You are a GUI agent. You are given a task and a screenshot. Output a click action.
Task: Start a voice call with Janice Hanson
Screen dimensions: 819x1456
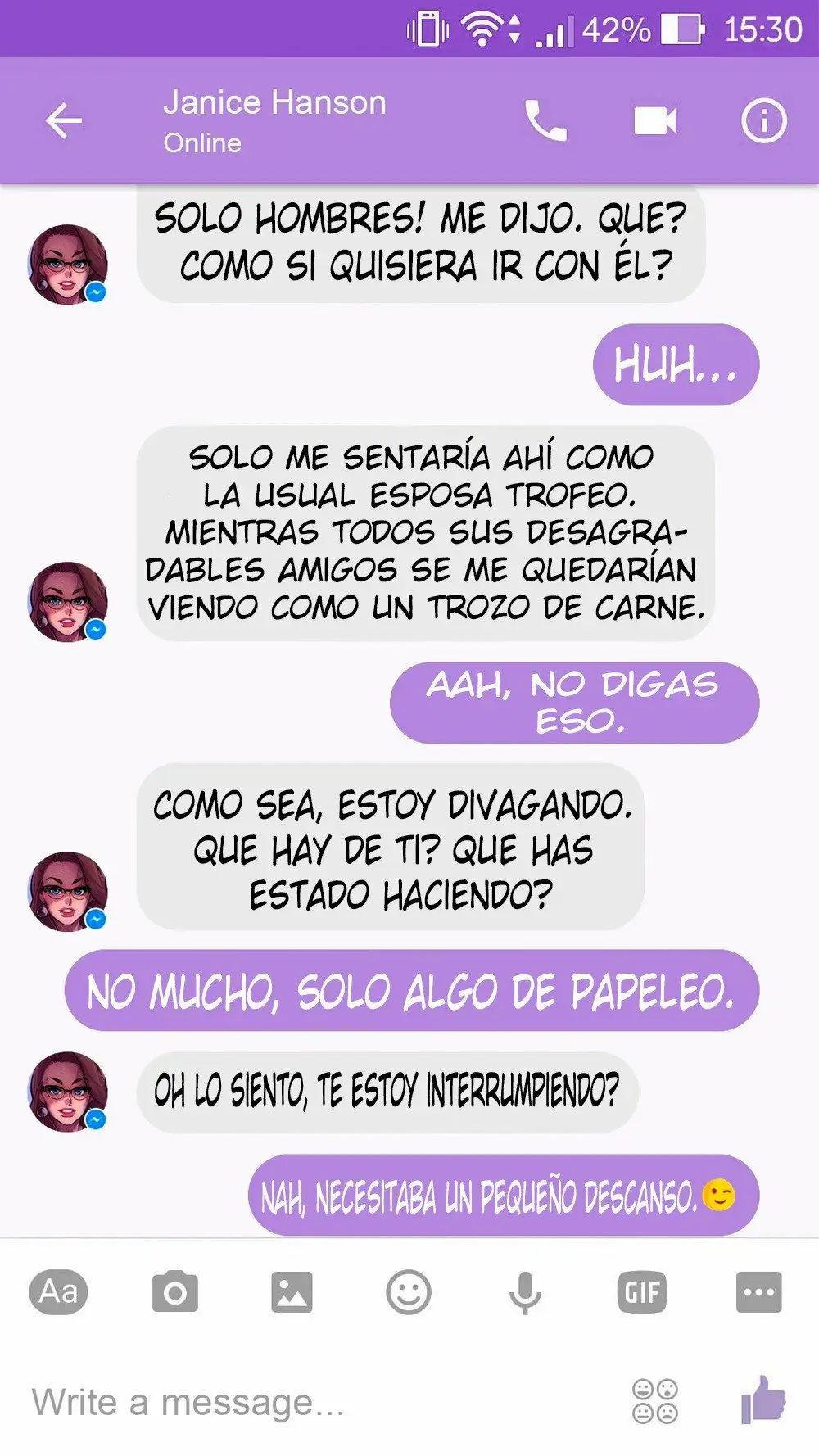545,121
